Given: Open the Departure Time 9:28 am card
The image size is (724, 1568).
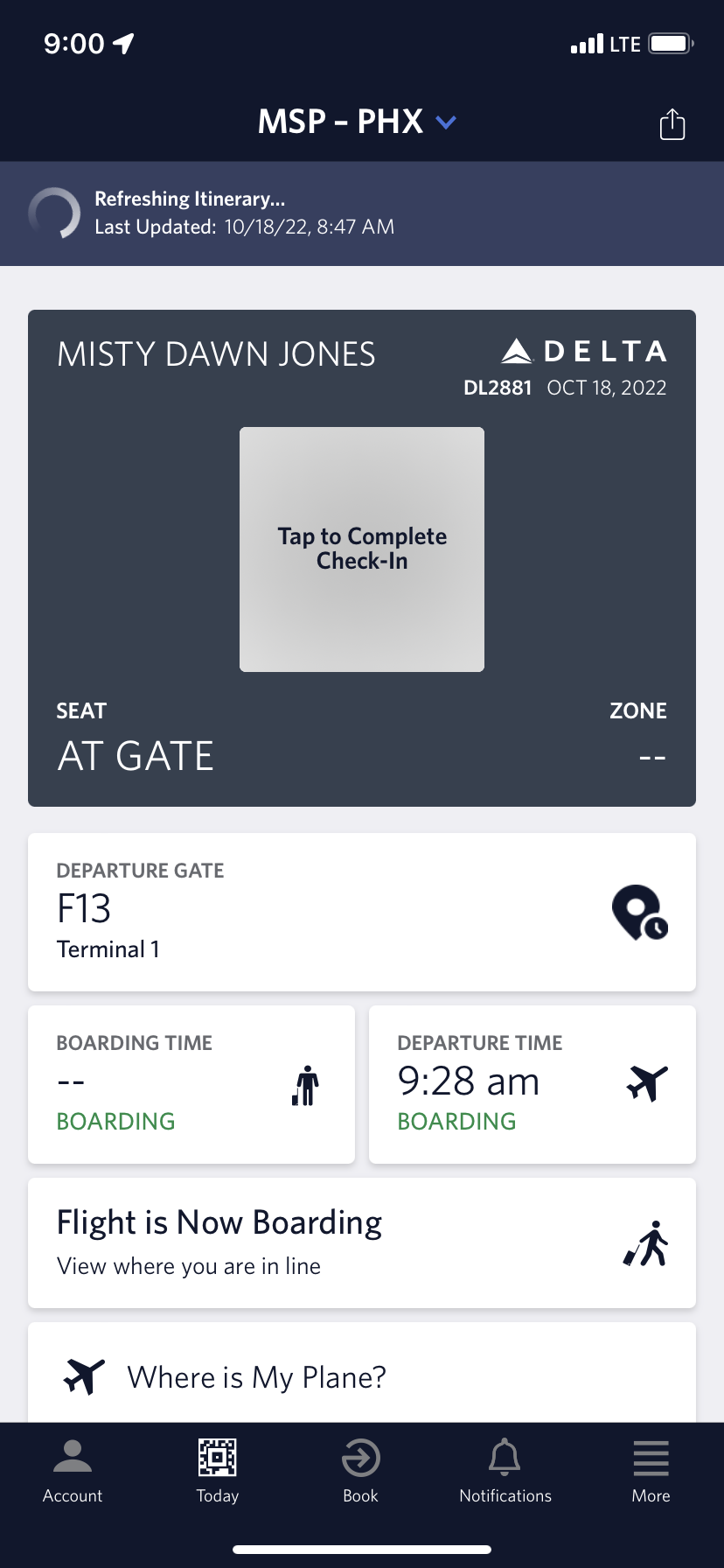Looking at the screenshot, I should tap(532, 1084).
